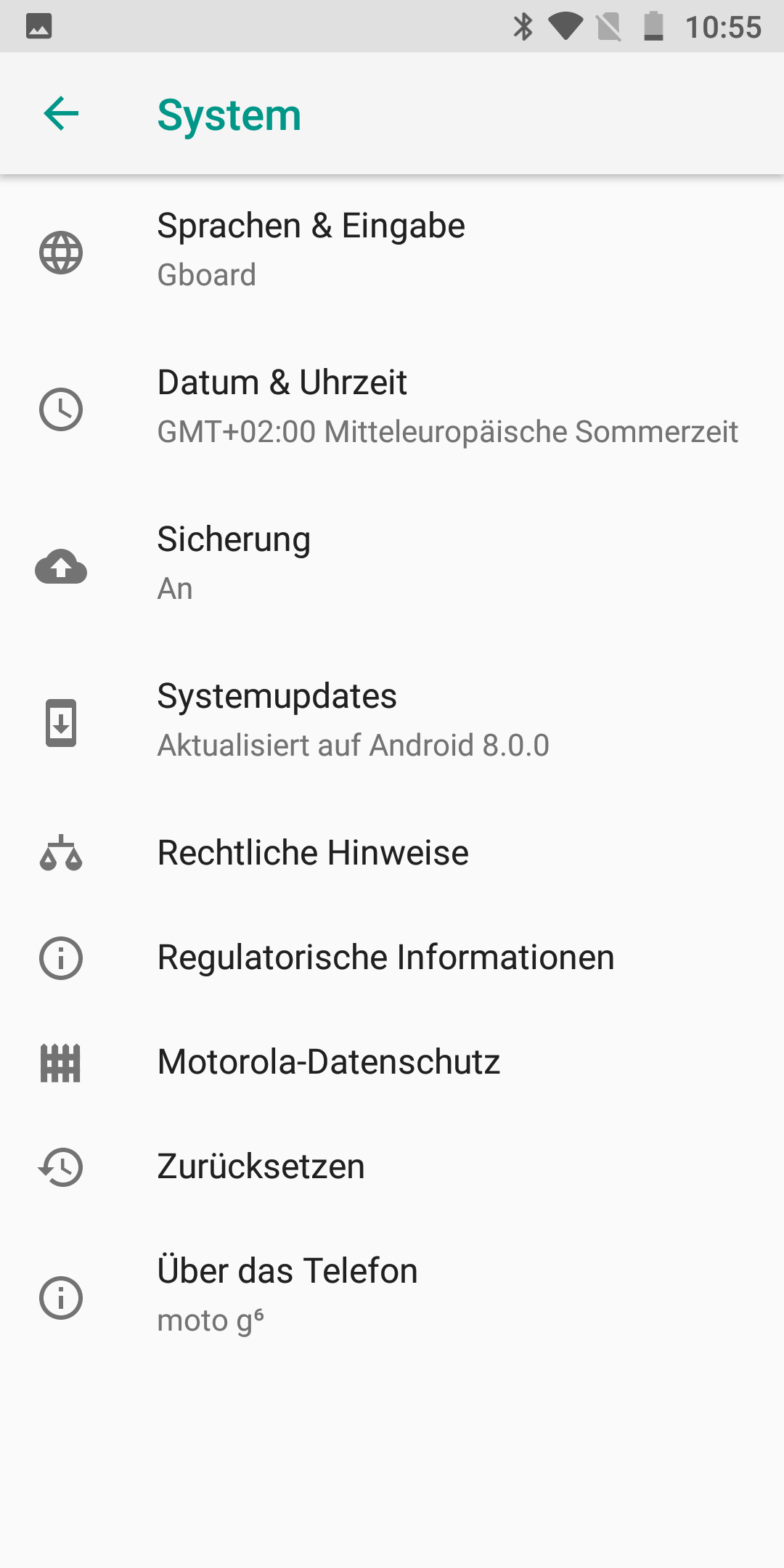Open Sprachen & Eingabe settings

(312, 250)
